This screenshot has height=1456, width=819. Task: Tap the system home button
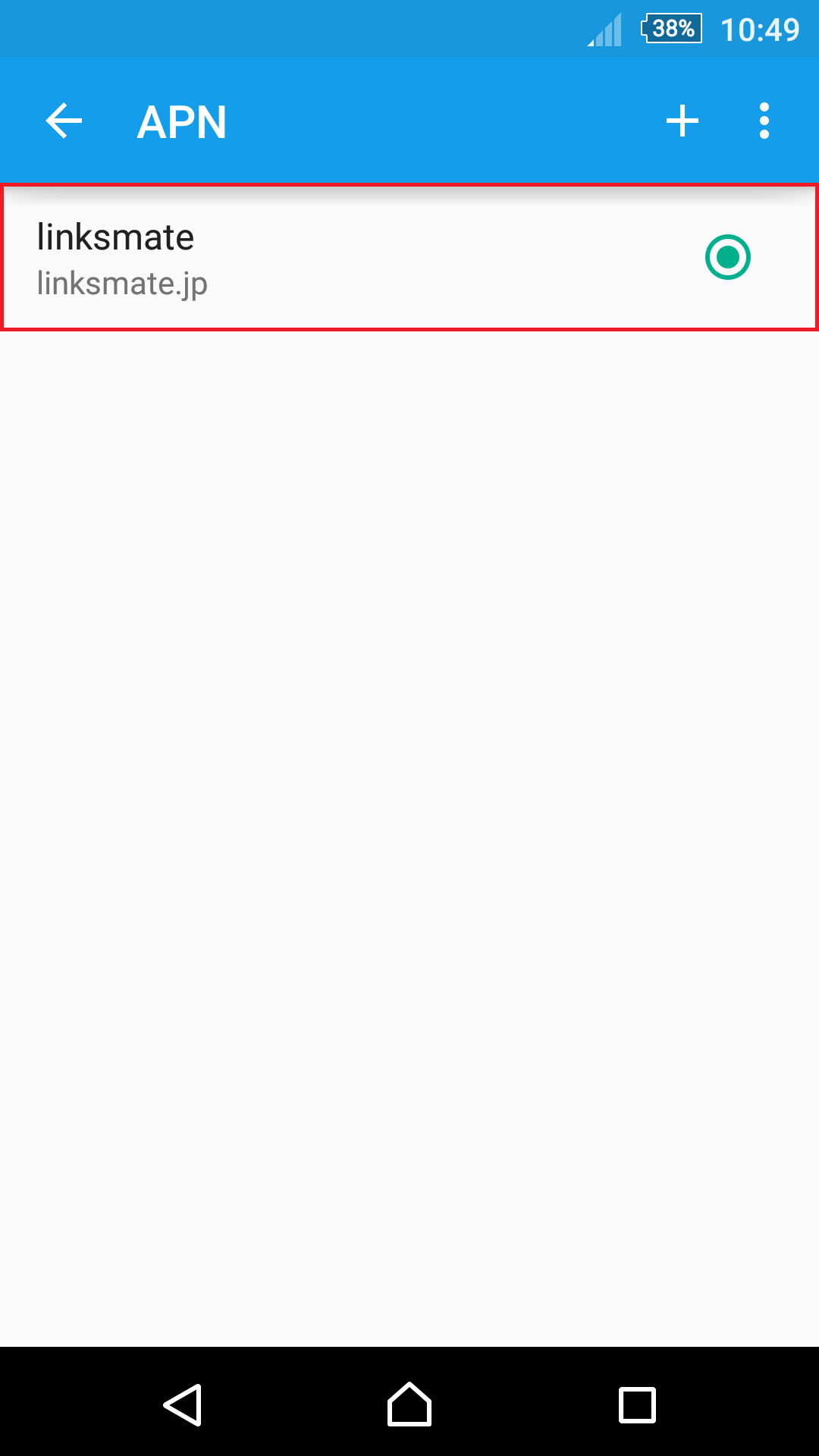[x=409, y=1404]
